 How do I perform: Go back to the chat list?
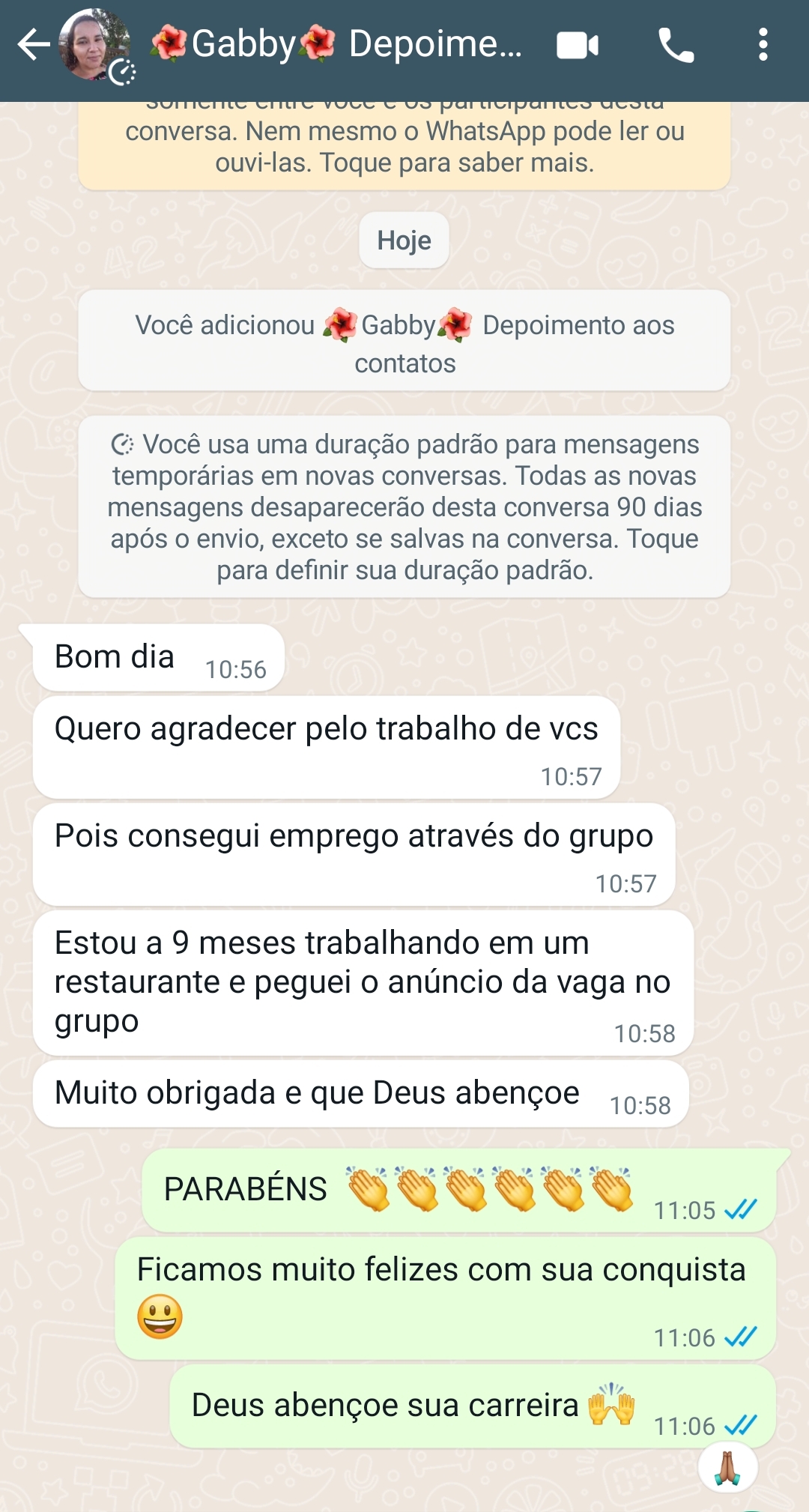click(33, 45)
